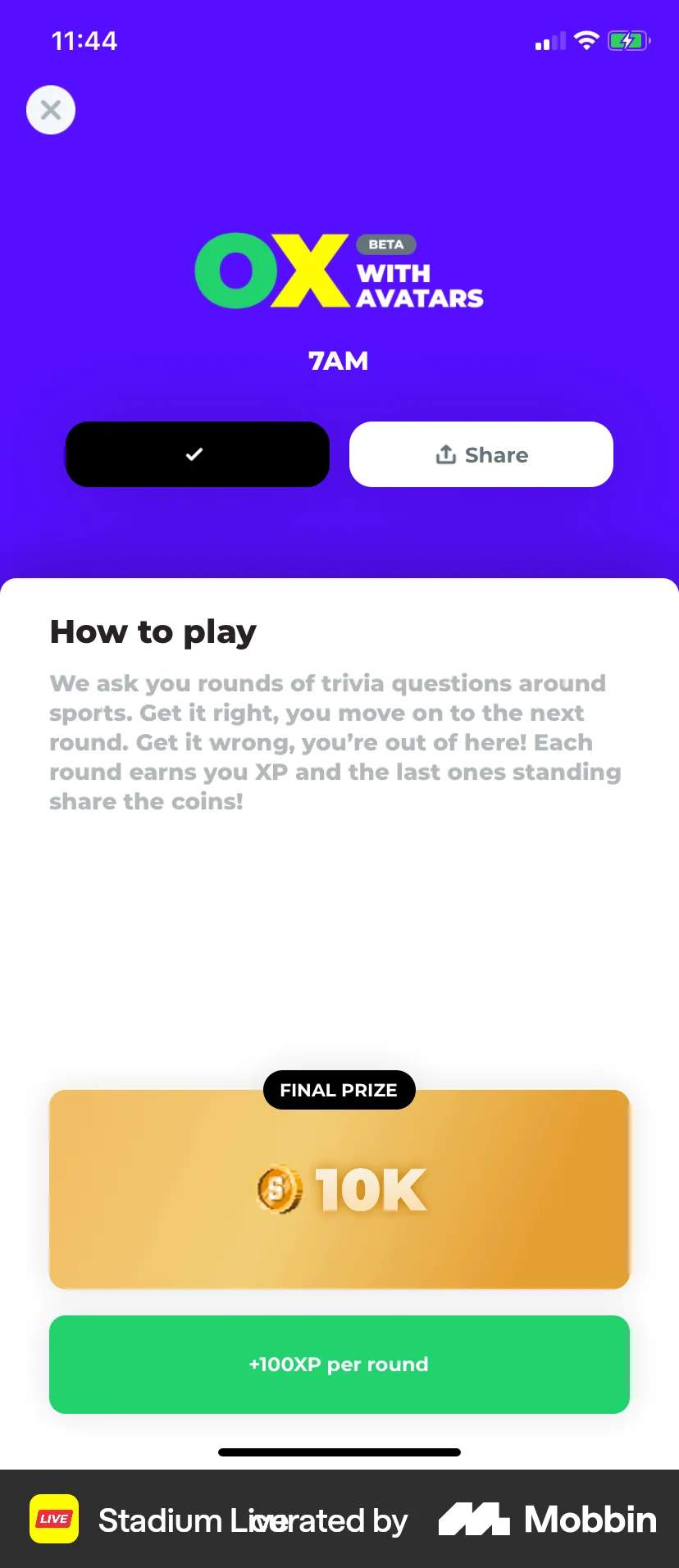Image resolution: width=679 pixels, height=1568 pixels.
Task: Tap the share arrow icon on Share button
Action: pos(444,454)
